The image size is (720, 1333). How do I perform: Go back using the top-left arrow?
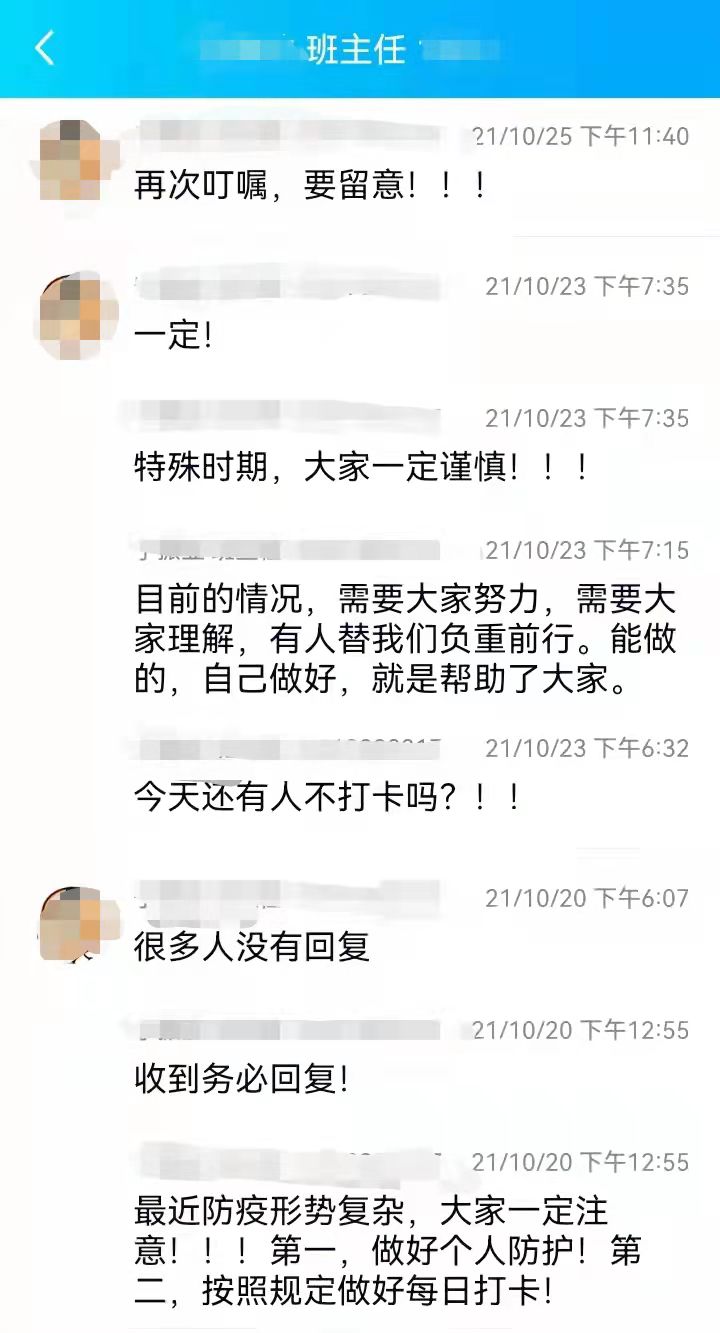click(x=45, y=48)
